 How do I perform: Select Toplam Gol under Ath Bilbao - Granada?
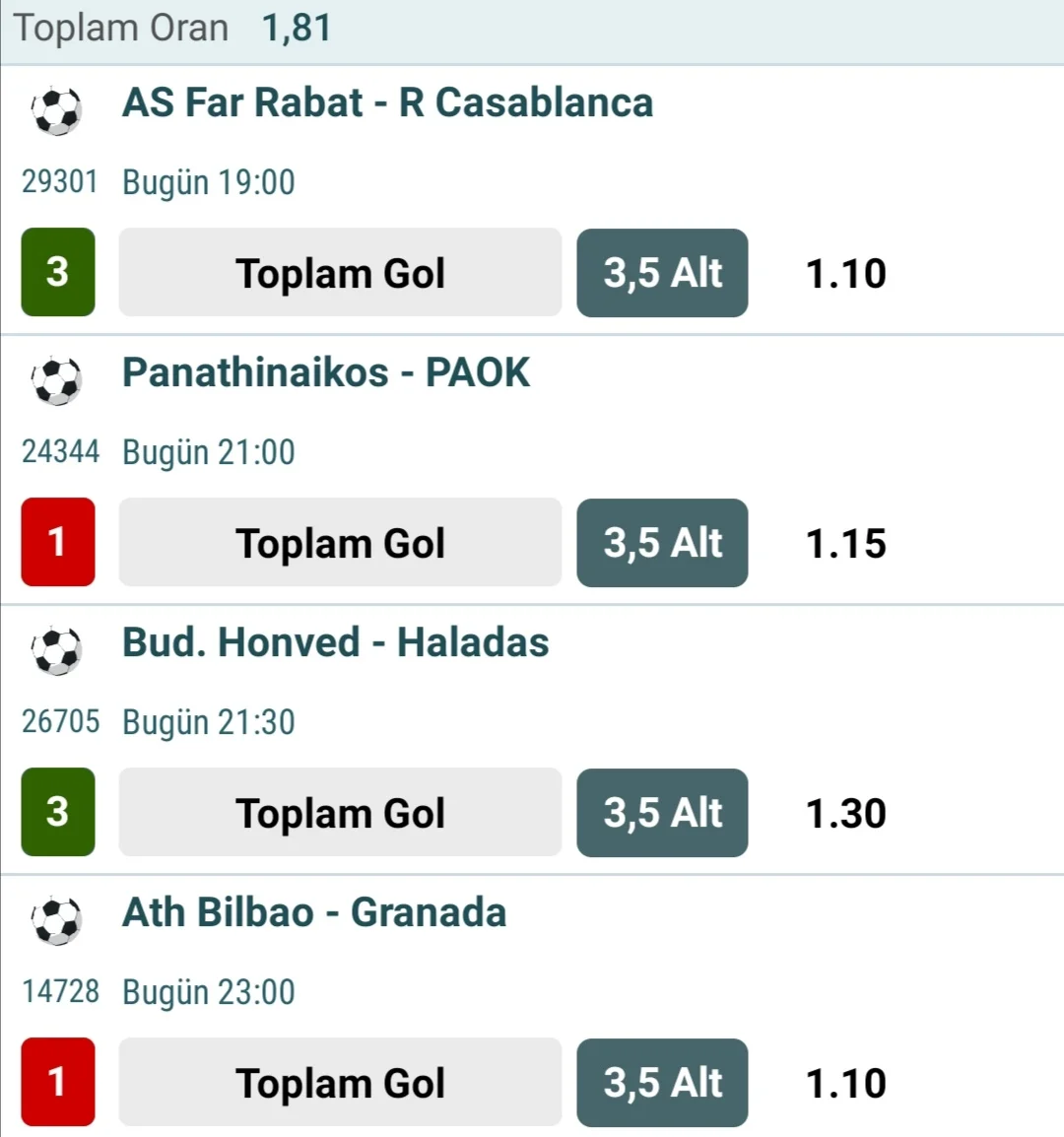[x=340, y=1083]
